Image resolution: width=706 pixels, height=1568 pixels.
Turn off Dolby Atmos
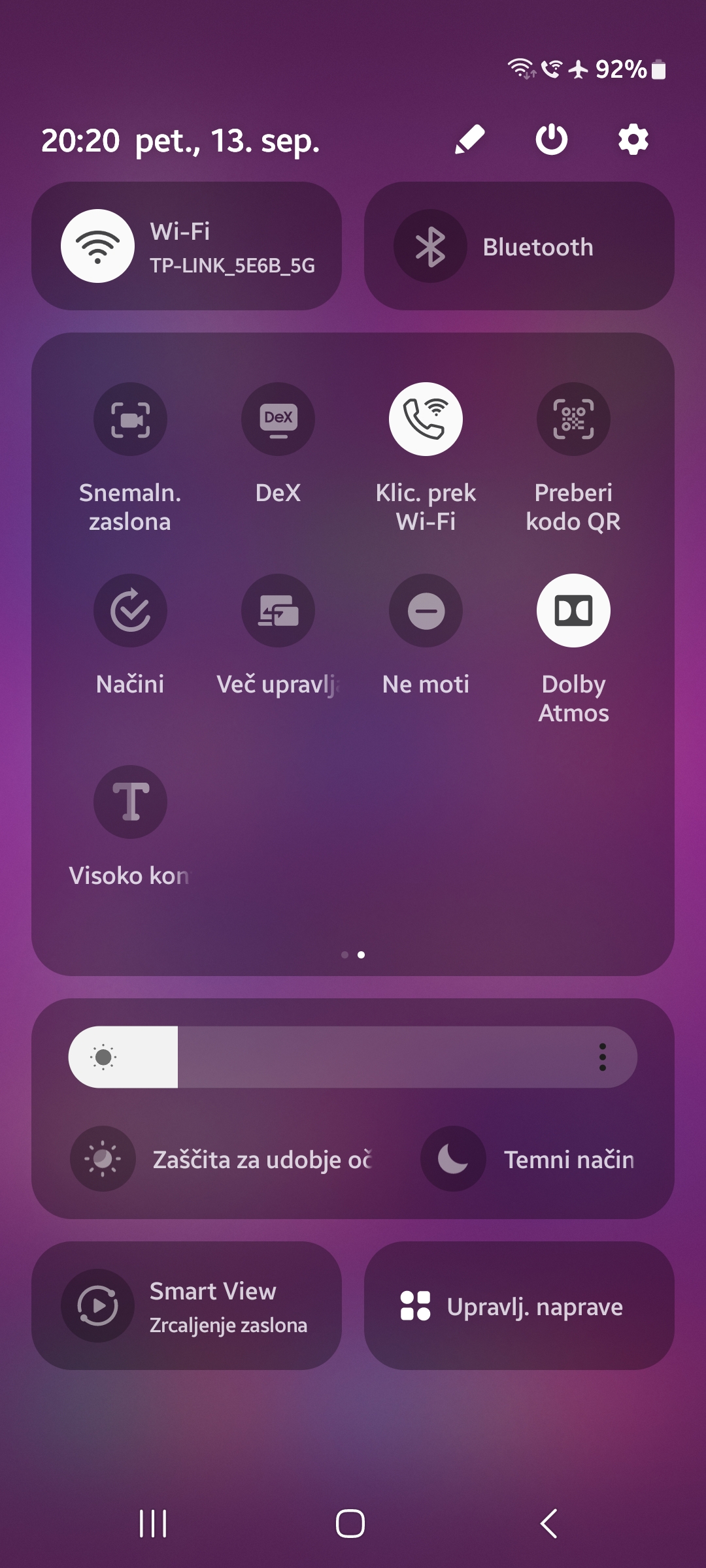tap(573, 610)
